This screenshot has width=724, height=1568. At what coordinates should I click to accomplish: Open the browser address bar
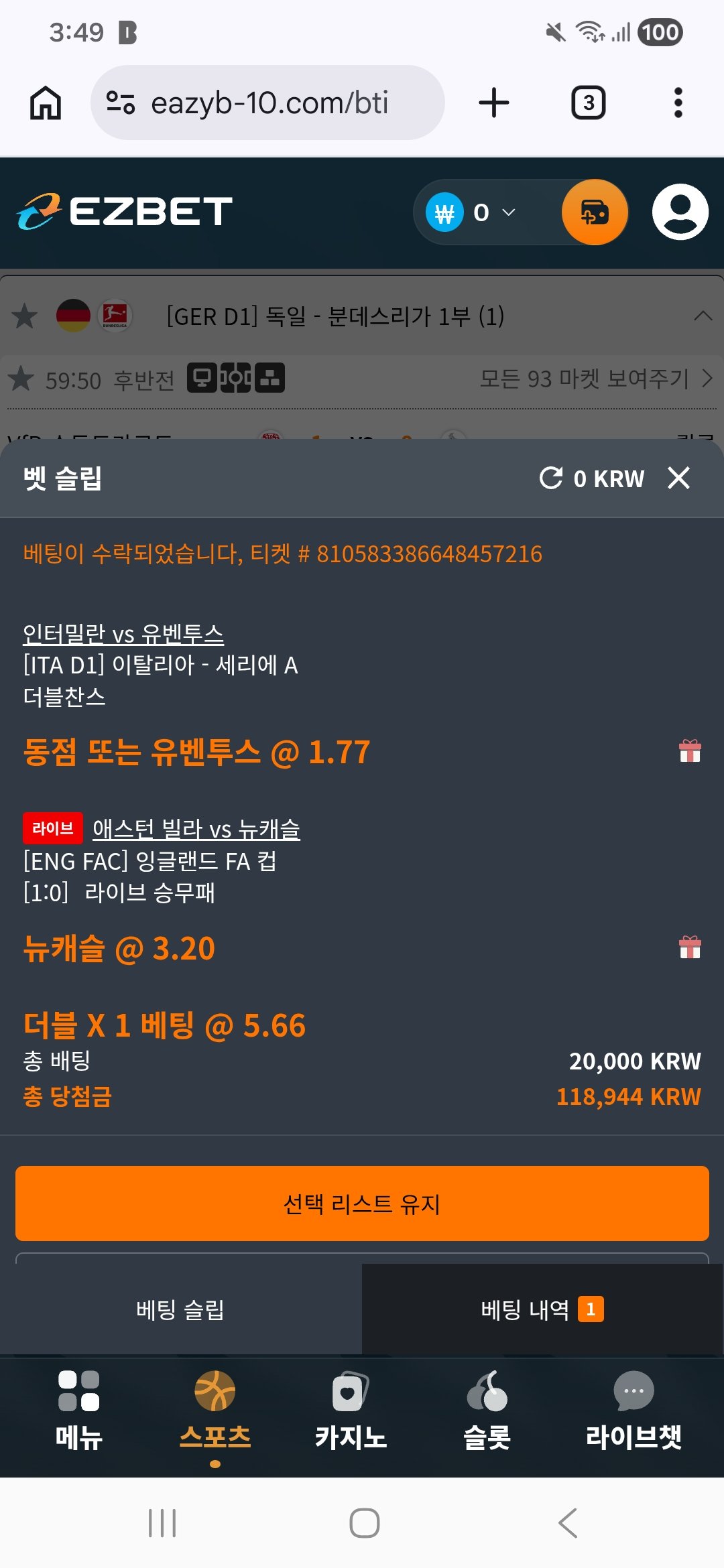tap(268, 103)
